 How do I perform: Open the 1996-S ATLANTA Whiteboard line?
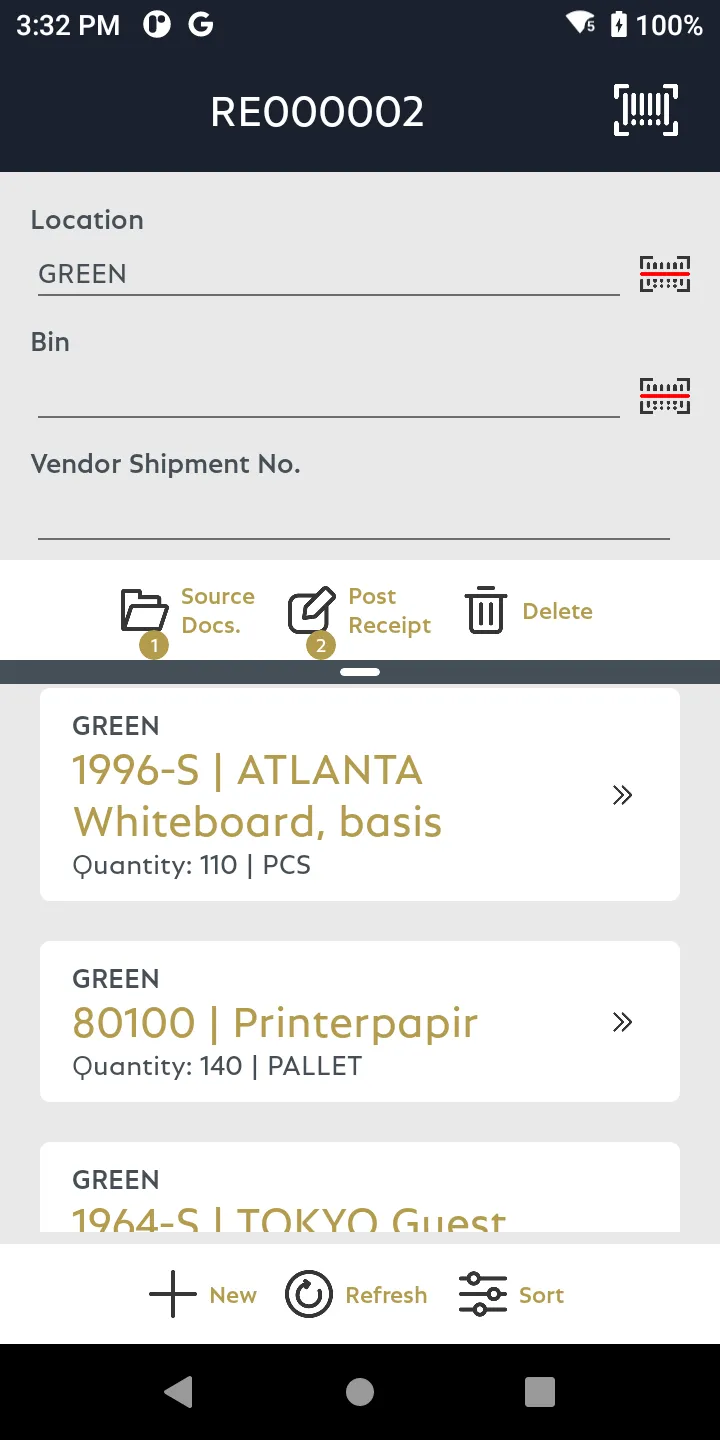(360, 795)
